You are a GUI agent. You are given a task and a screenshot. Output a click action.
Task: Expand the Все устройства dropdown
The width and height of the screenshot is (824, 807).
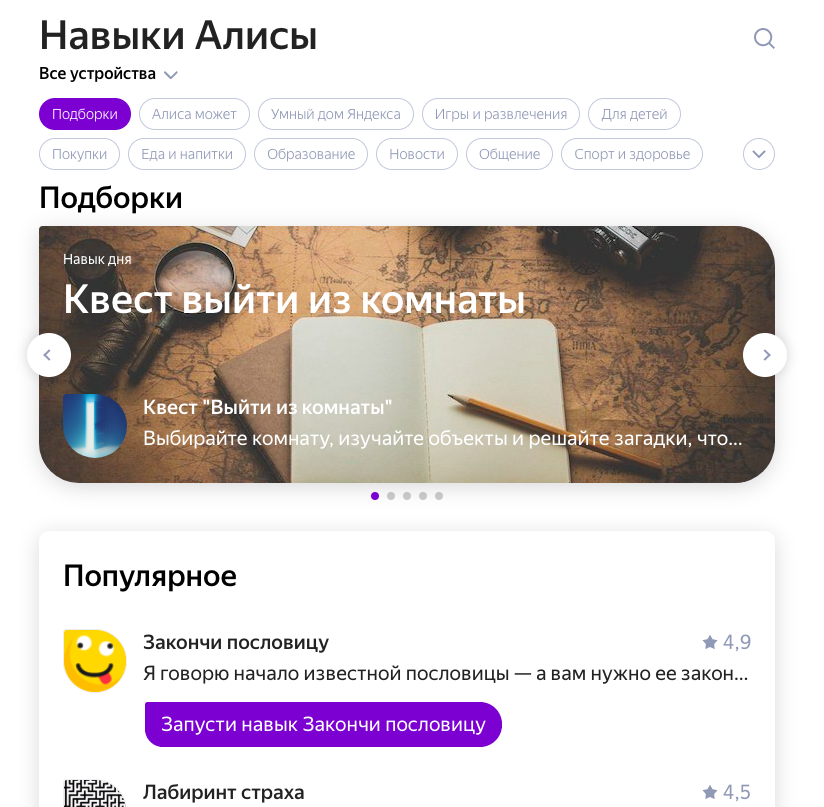(108, 74)
